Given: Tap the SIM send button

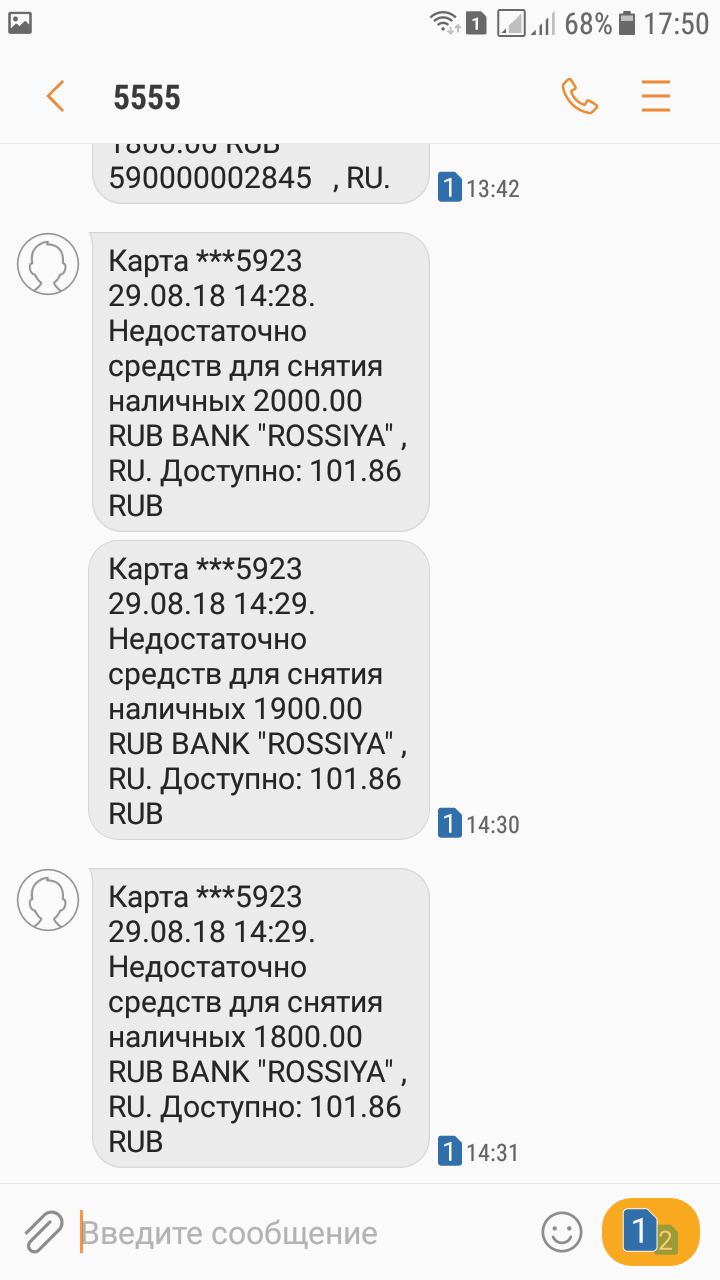Looking at the screenshot, I should tap(650, 1232).
